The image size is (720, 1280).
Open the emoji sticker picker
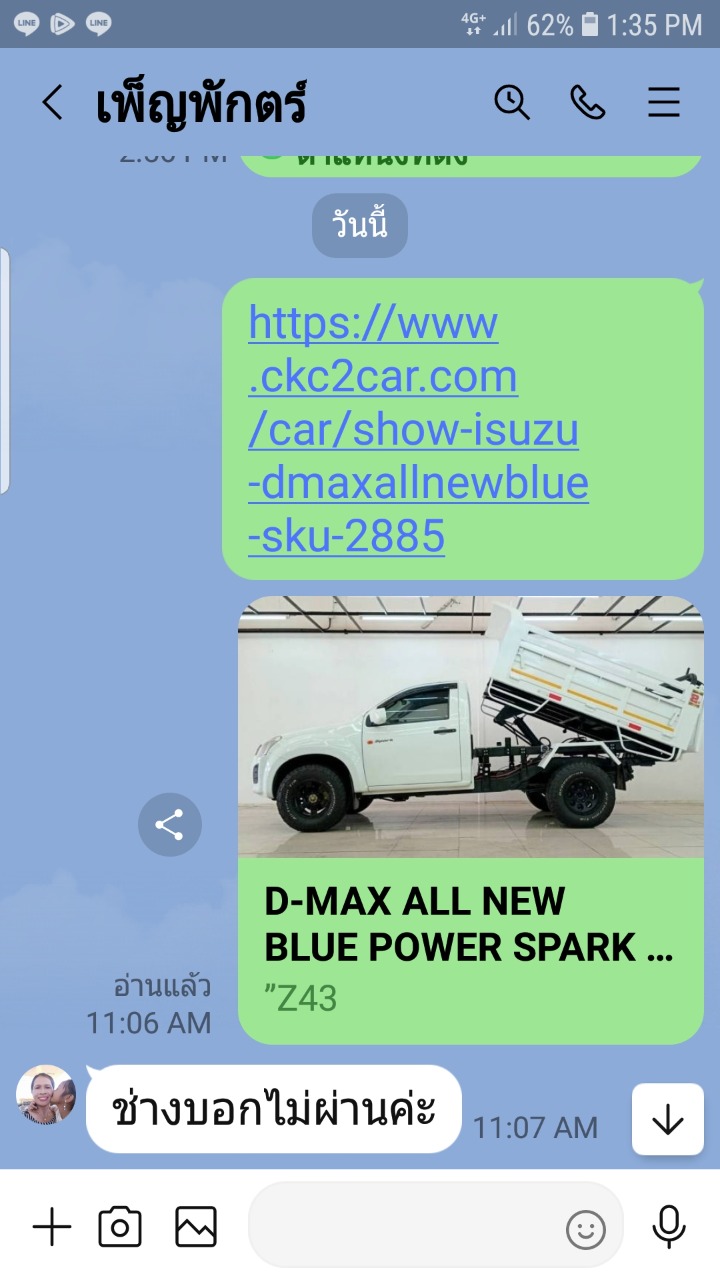[x=586, y=1229]
